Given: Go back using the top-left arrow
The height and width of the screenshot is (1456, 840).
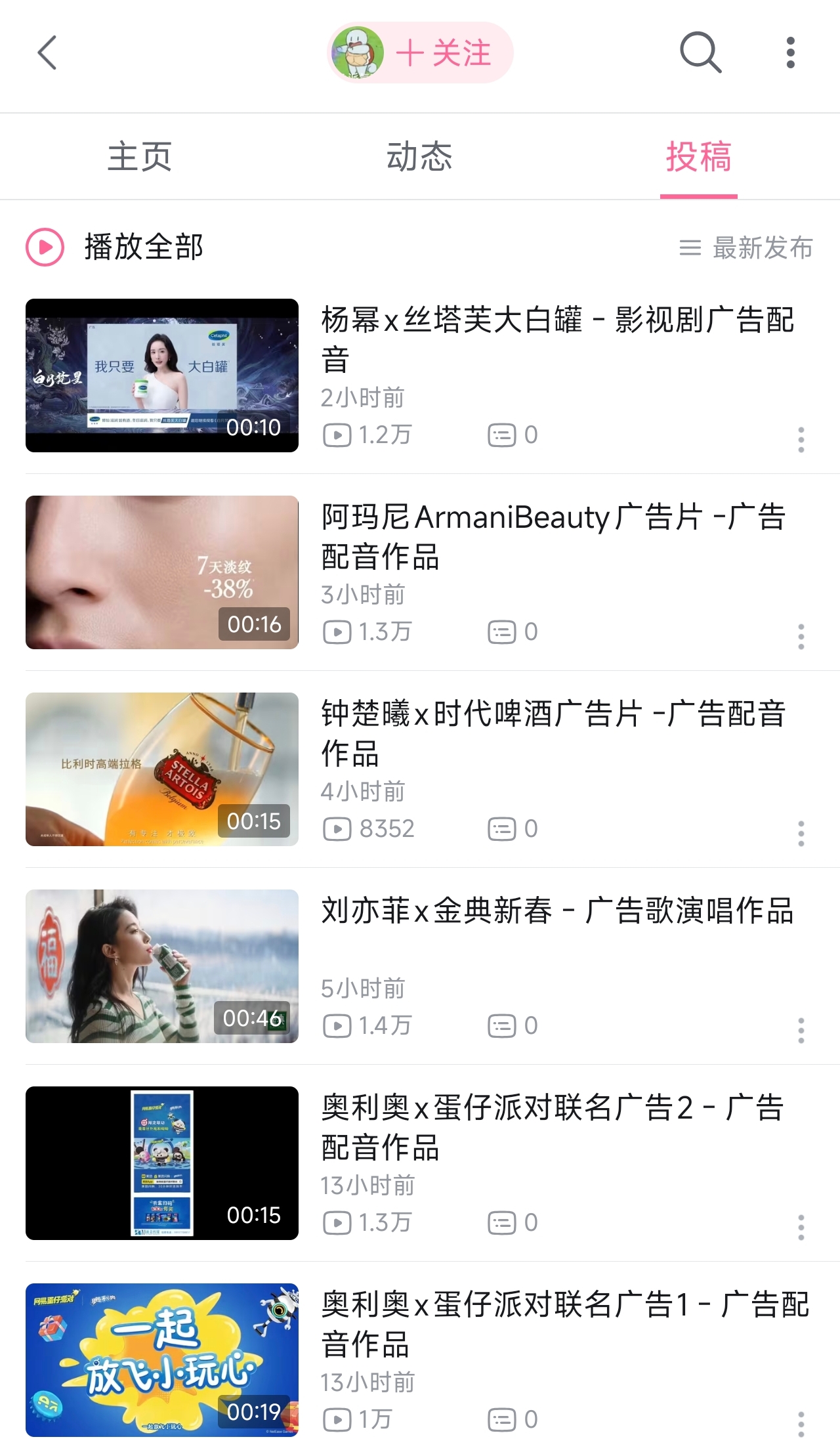Looking at the screenshot, I should tap(47, 53).
